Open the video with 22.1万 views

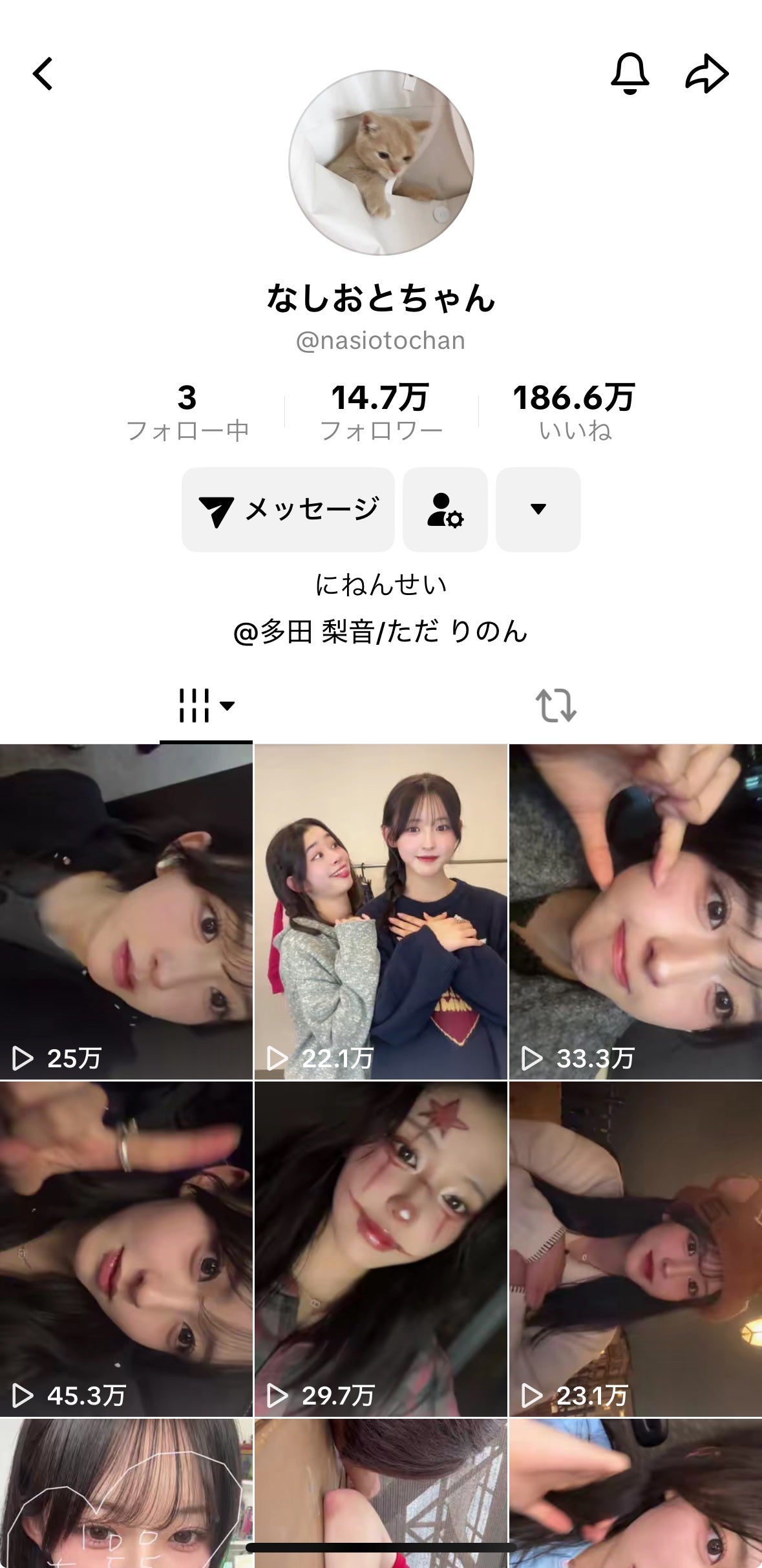coord(381,911)
